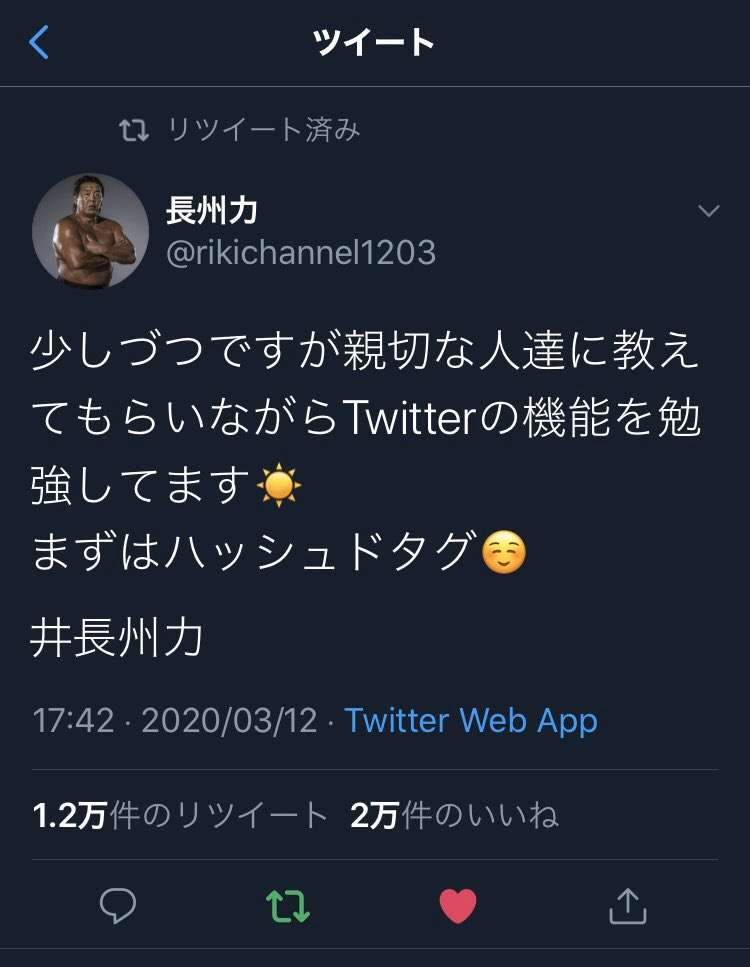
Task: Open the Twitter Web App source link
Action: point(469,718)
